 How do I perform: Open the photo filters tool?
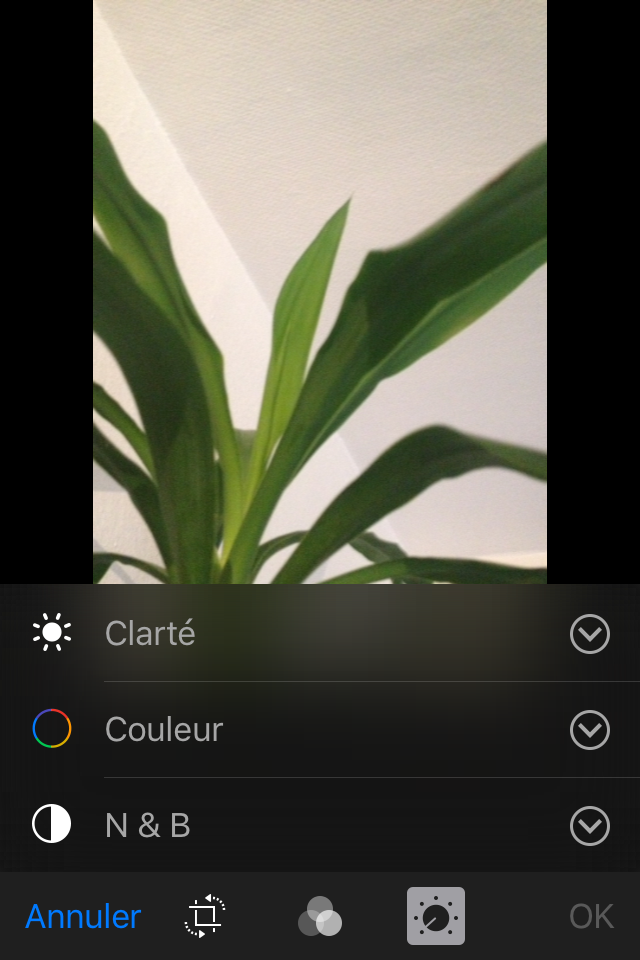pyautogui.click(x=320, y=916)
